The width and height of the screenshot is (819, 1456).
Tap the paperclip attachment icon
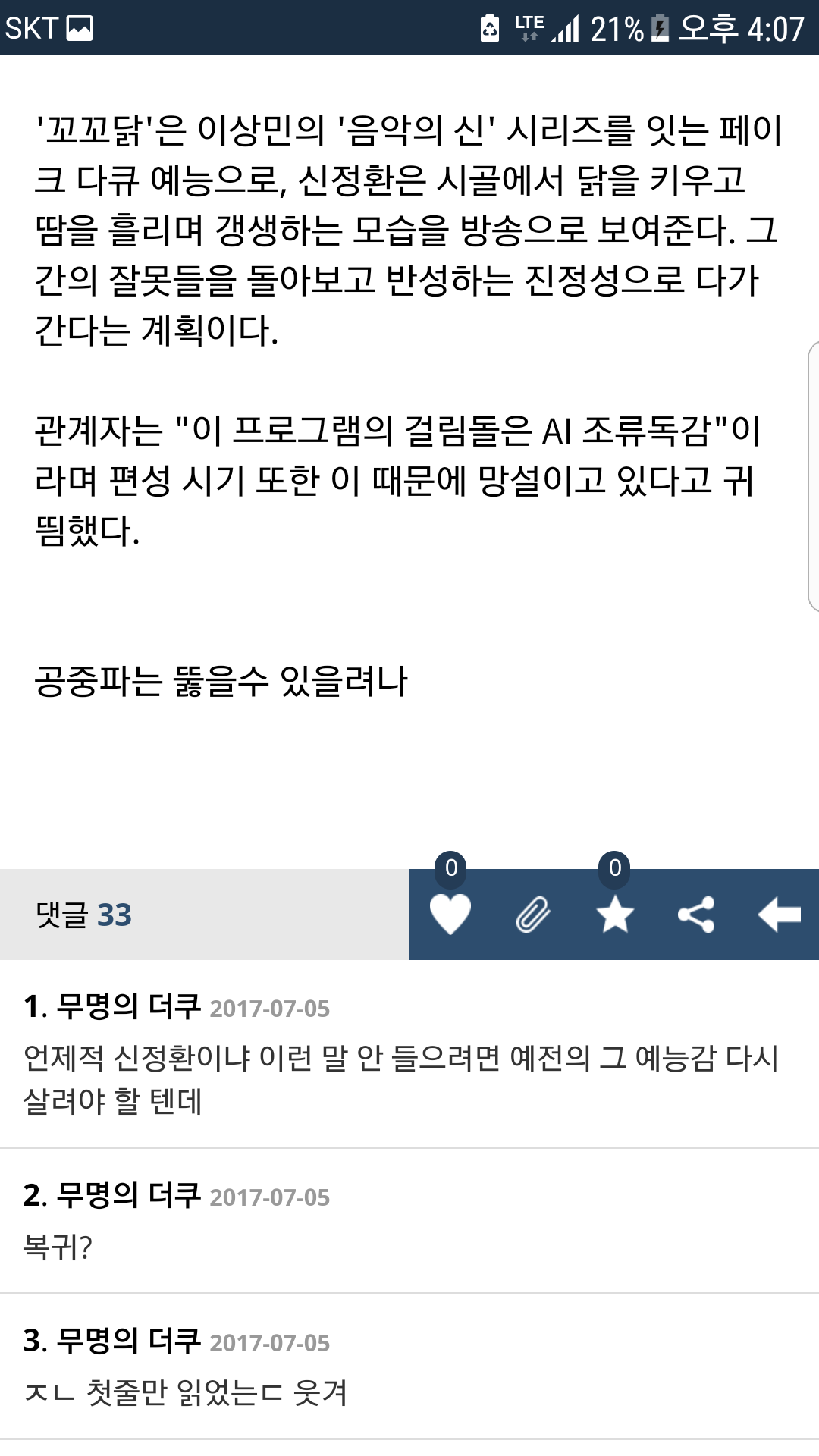(533, 914)
